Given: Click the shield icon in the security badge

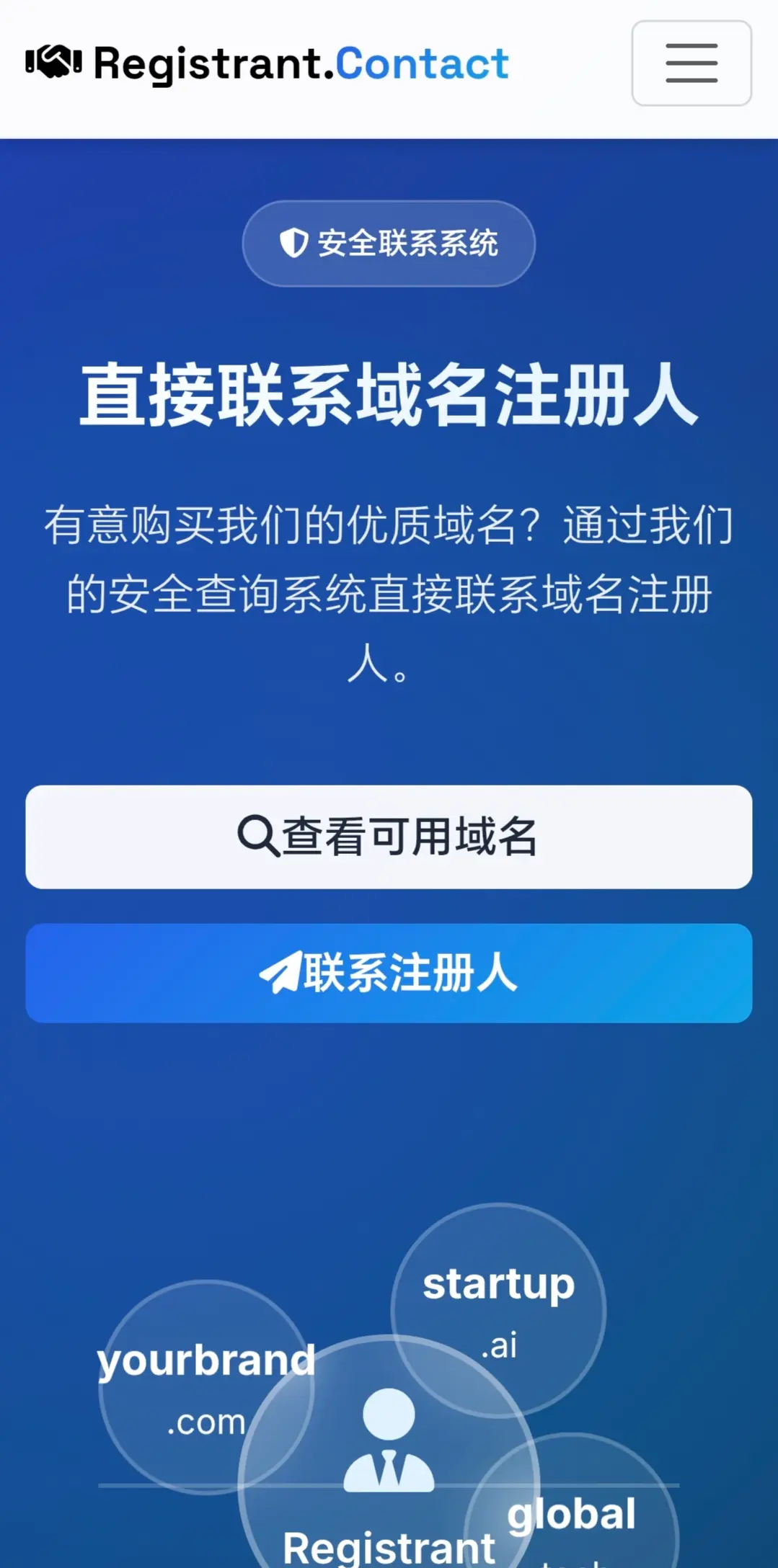Looking at the screenshot, I should click(293, 244).
